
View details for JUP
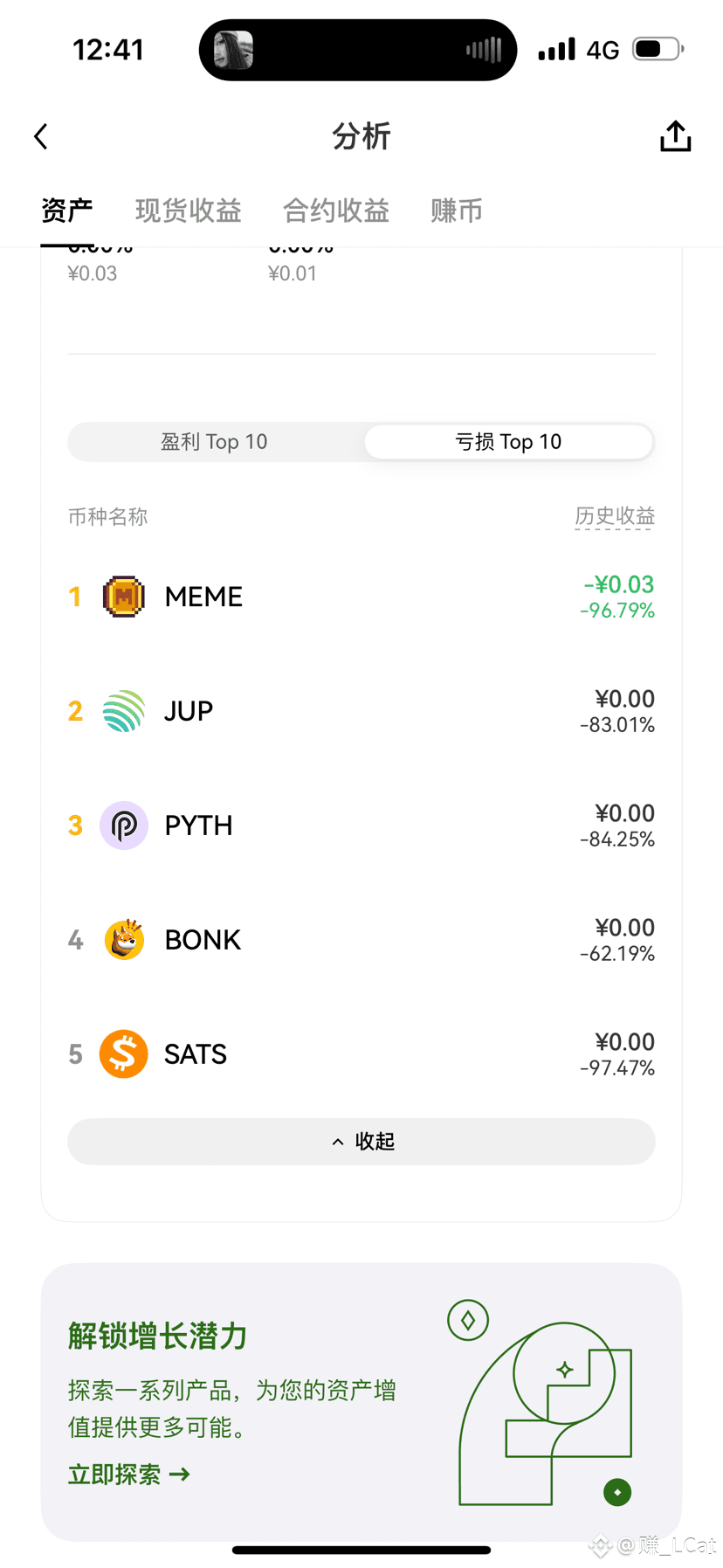(361, 711)
